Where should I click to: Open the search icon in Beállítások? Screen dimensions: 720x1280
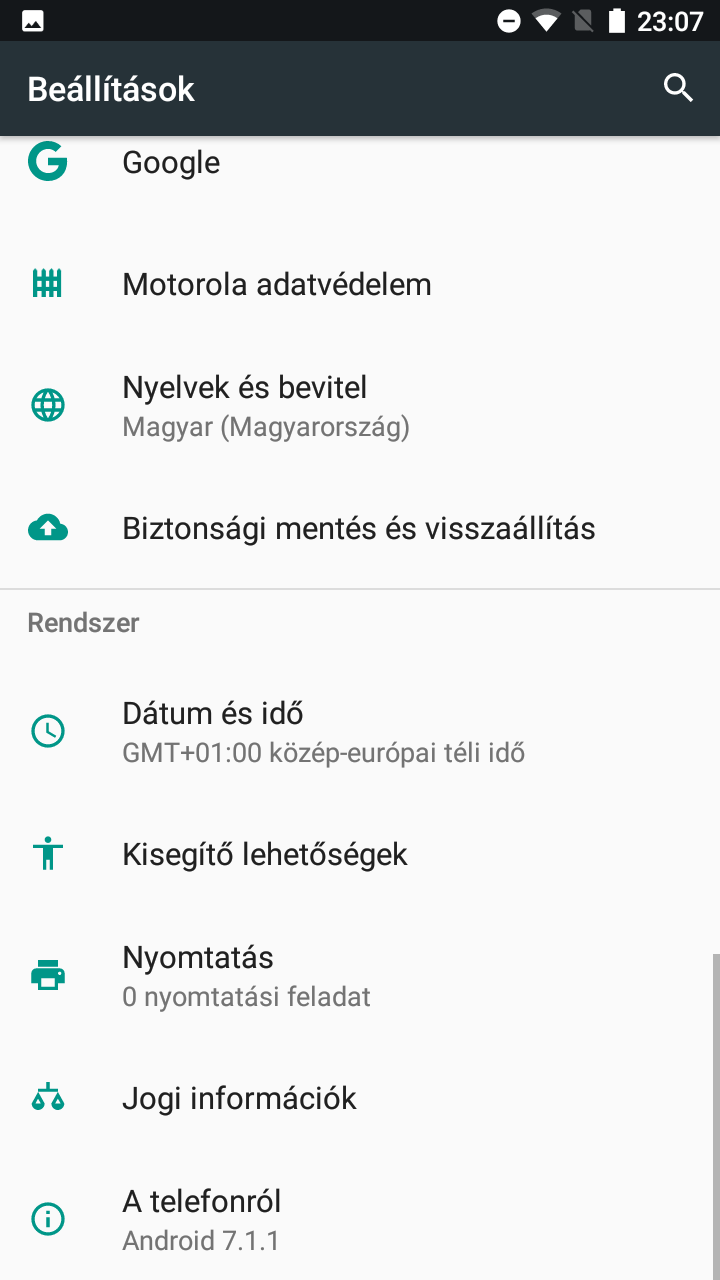[678, 88]
